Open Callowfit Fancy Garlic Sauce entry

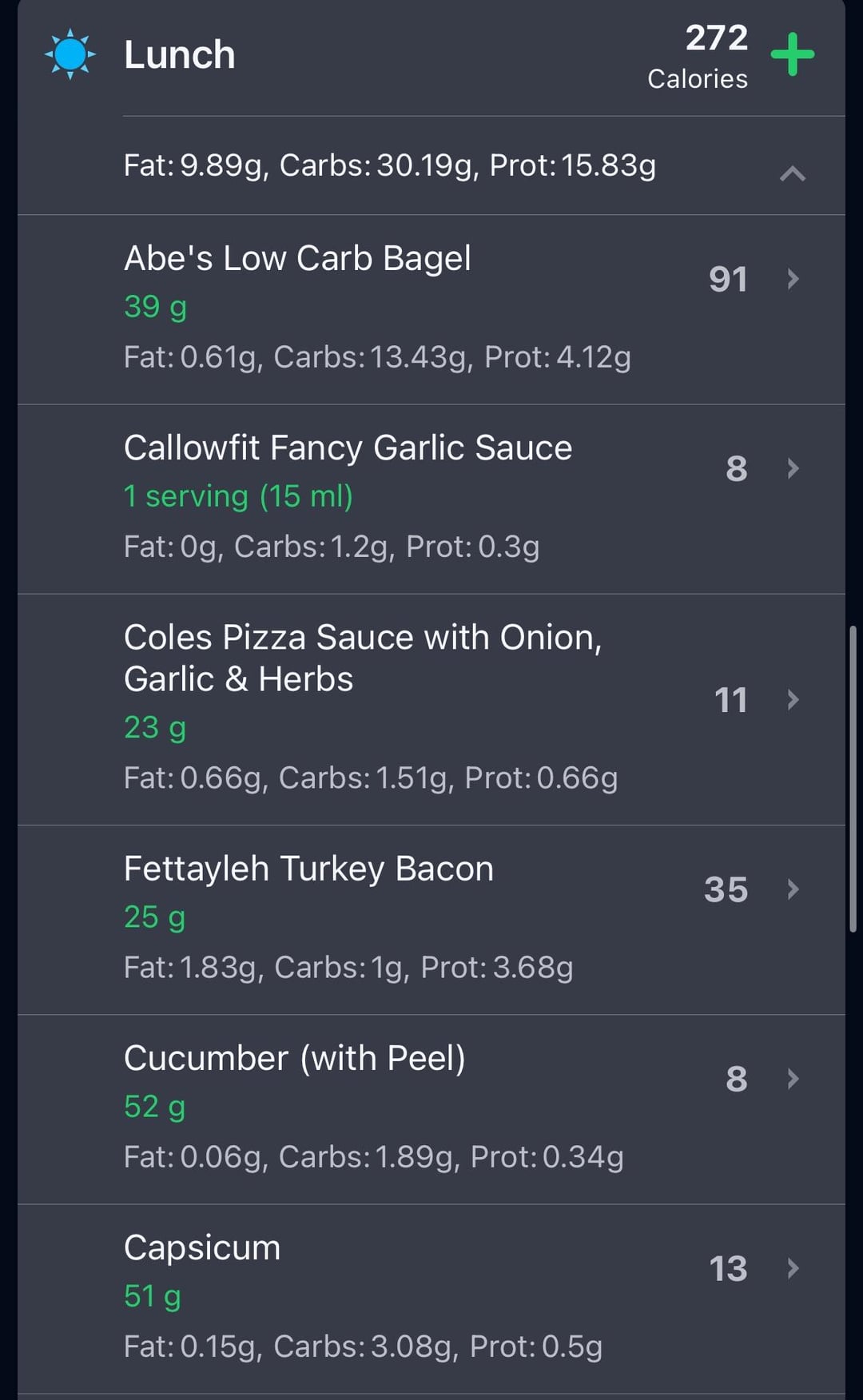(431, 499)
